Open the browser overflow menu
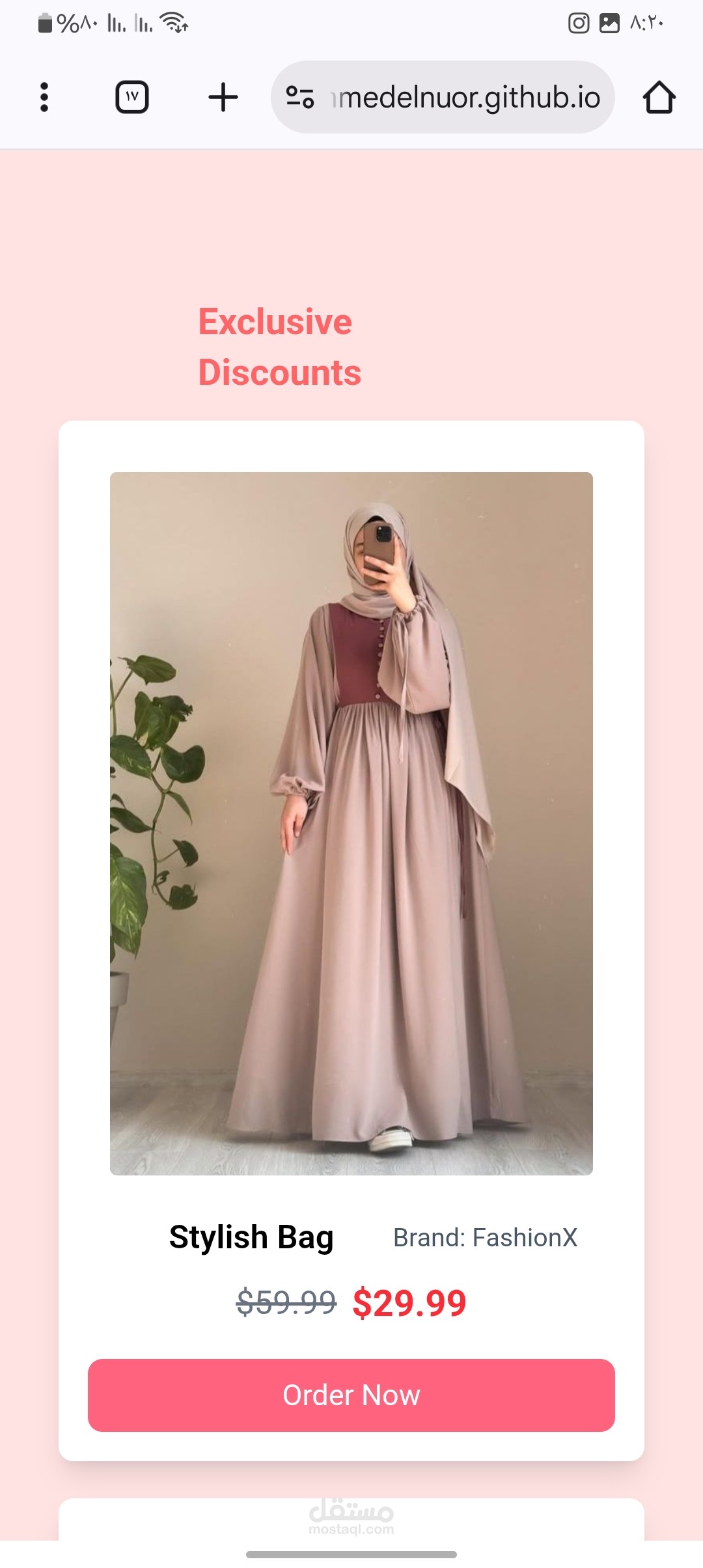Screen dimensions: 703x1568 (x=44, y=98)
